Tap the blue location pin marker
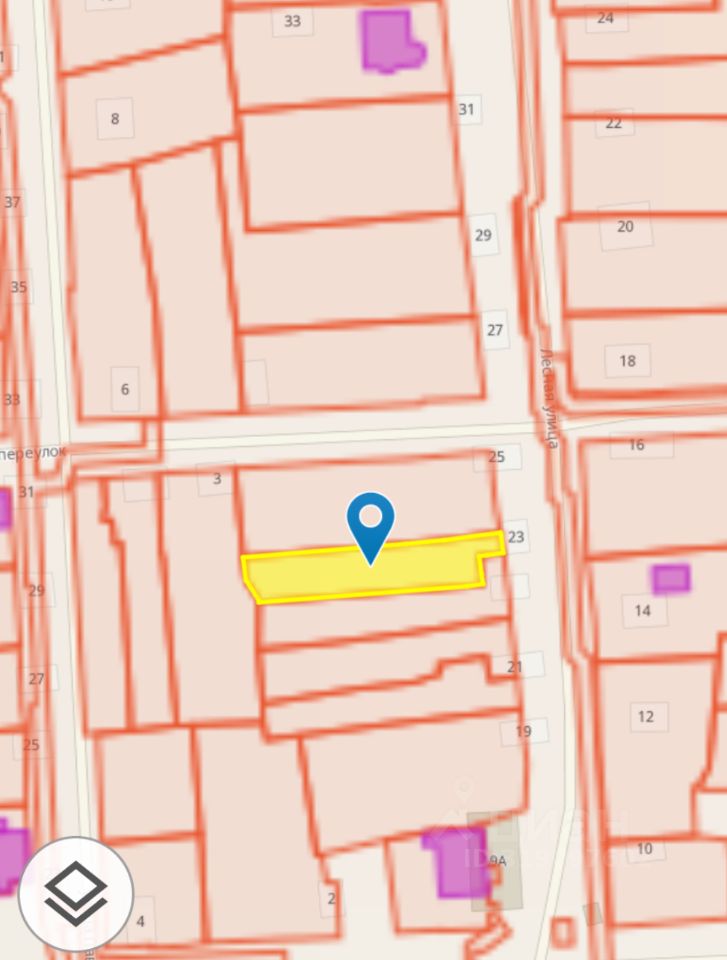This screenshot has width=727, height=960. tap(370, 522)
